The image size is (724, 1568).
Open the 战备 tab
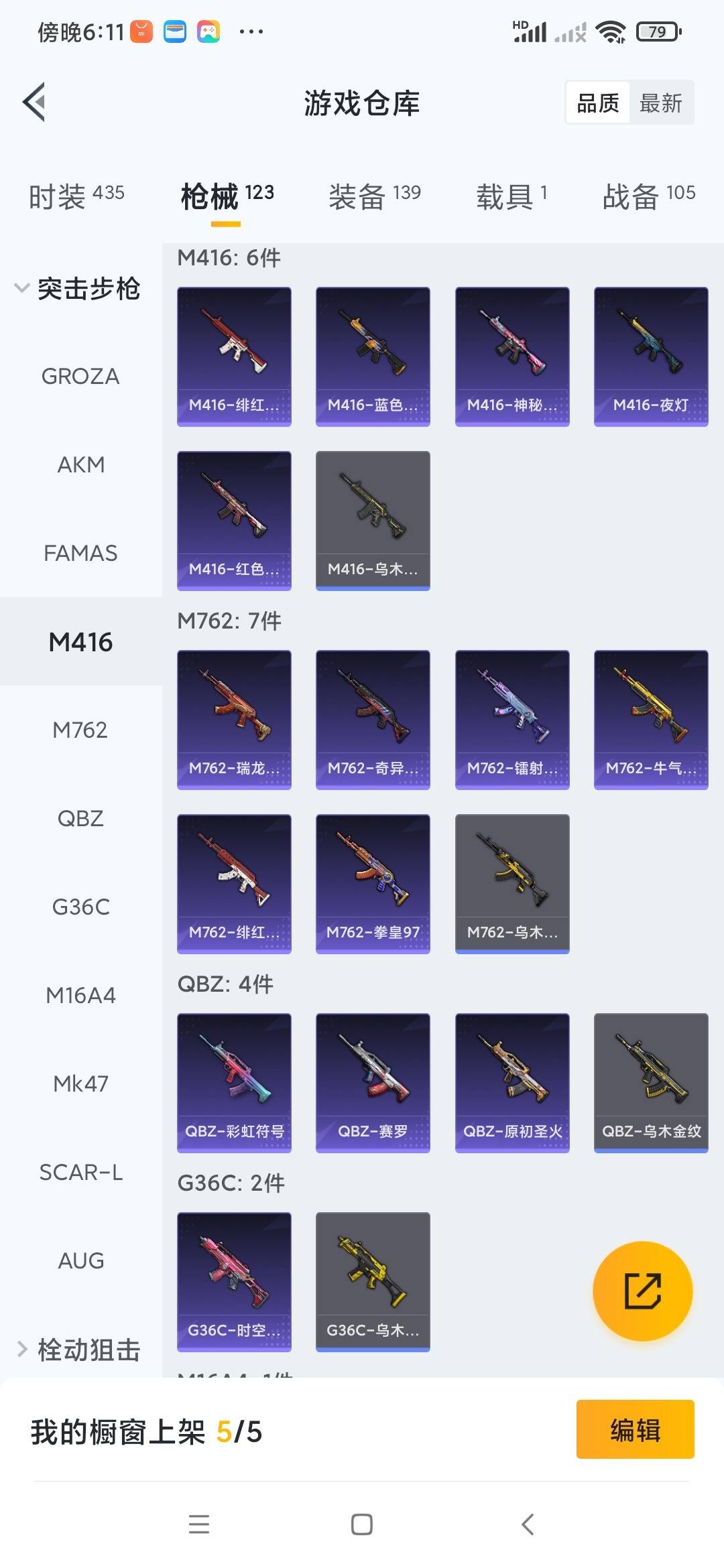point(648,196)
